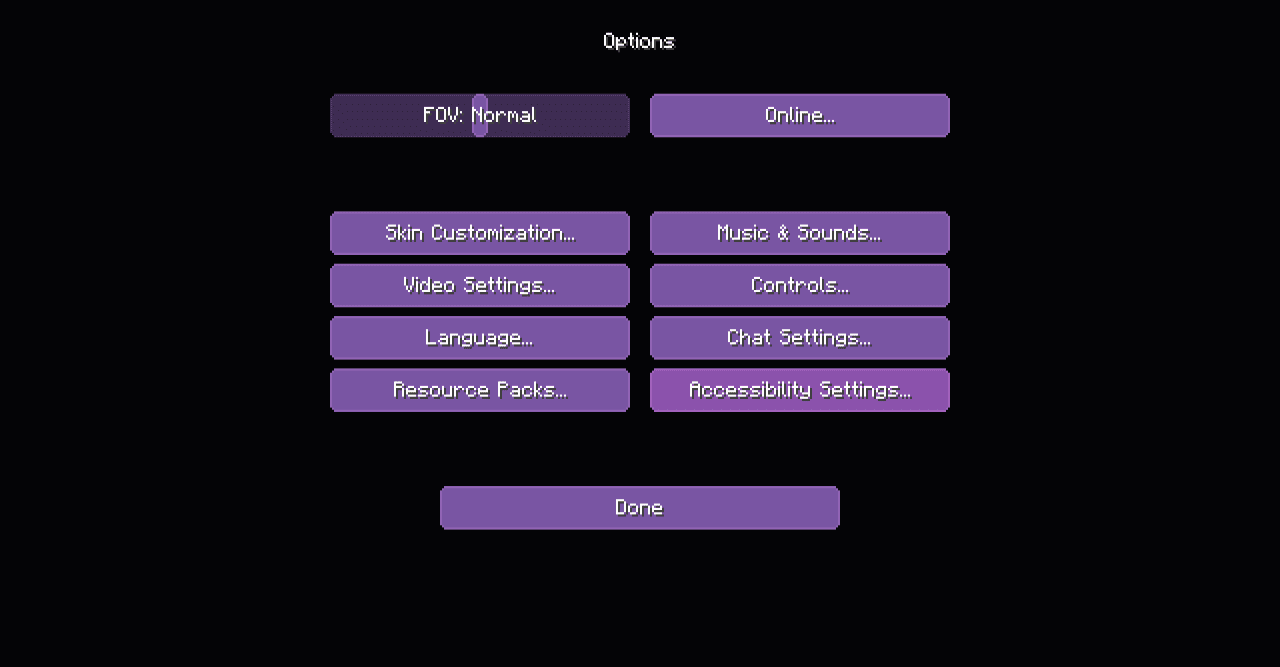The width and height of the screenshot is (1280, 667).
Task: Tap Done to close Options
Action: 639,508
